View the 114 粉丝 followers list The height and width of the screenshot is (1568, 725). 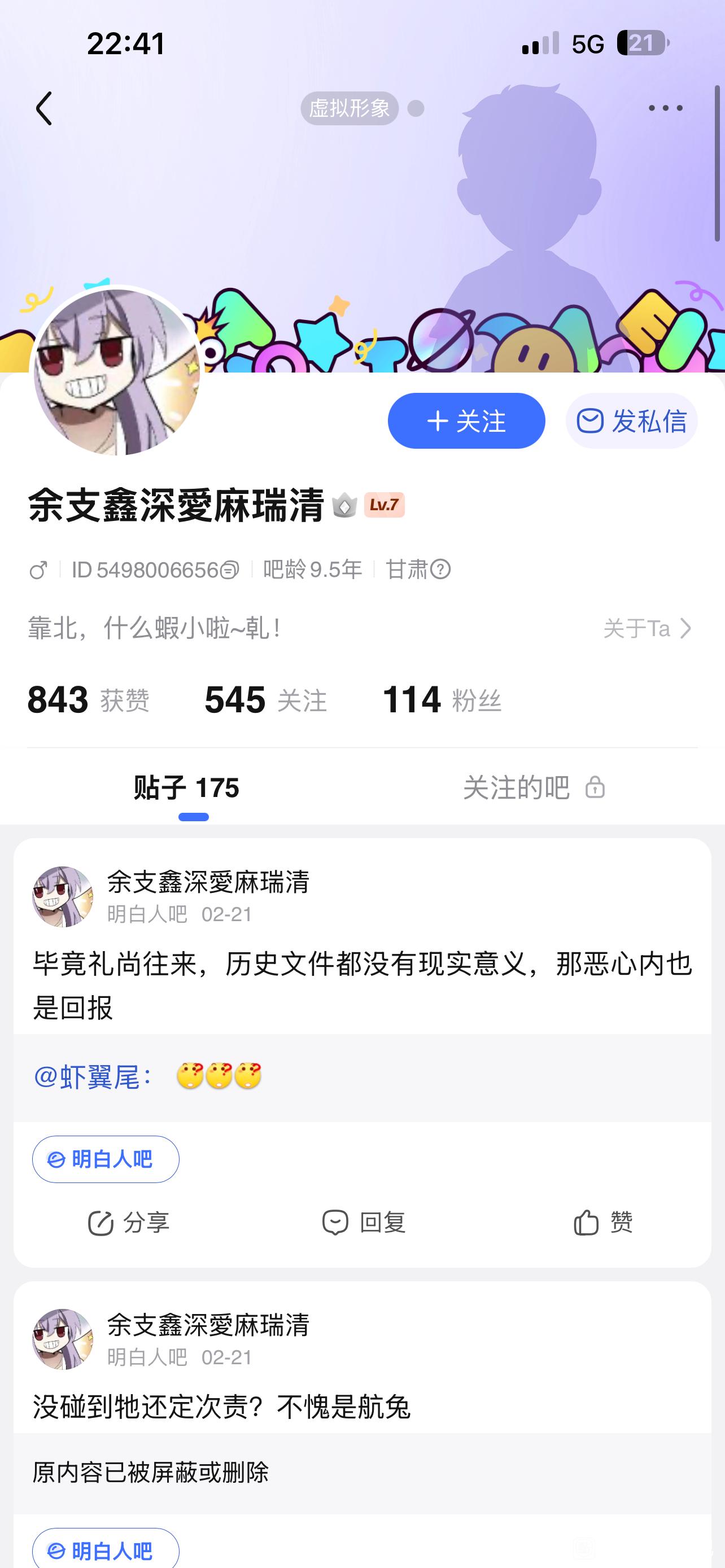point(442,699)
